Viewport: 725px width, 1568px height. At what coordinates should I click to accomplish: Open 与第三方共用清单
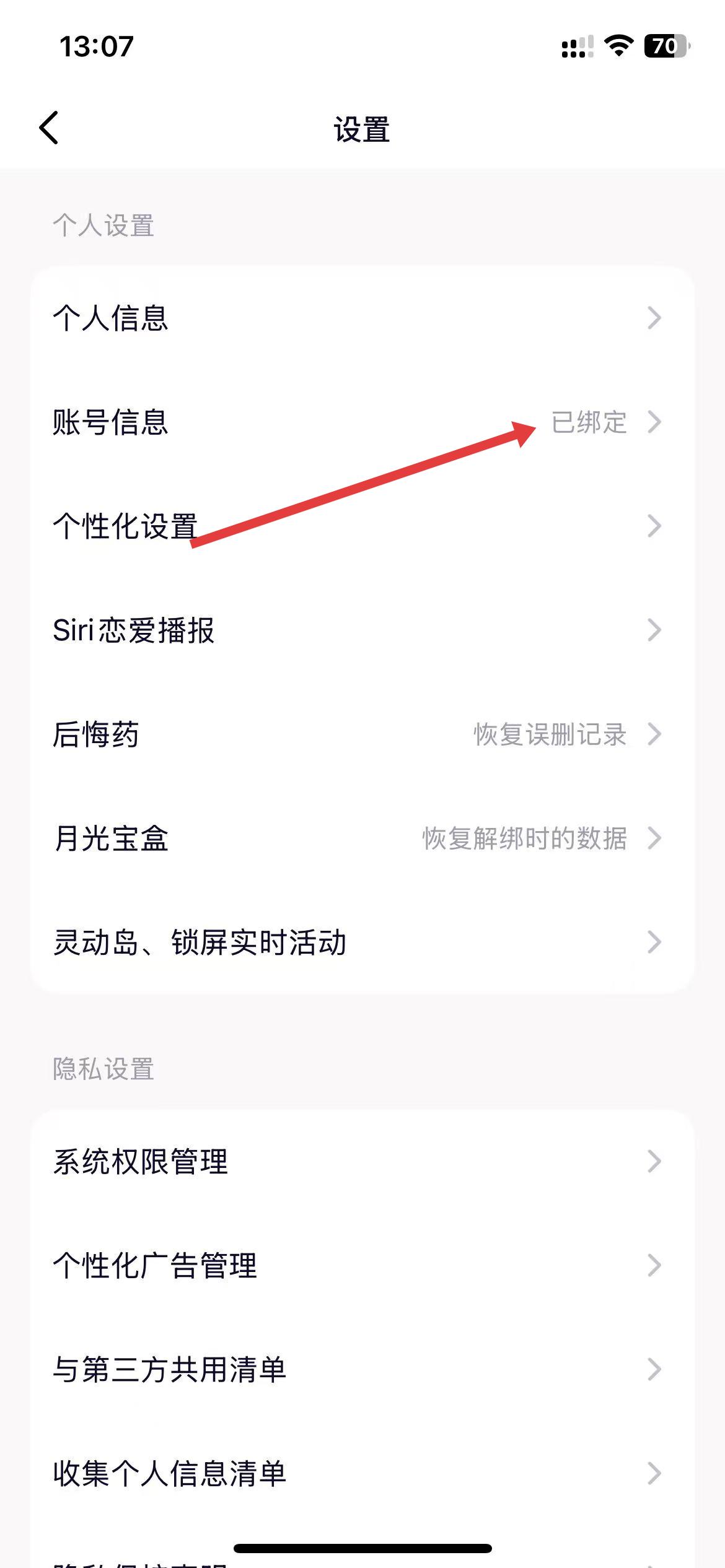click(362, 1369)
